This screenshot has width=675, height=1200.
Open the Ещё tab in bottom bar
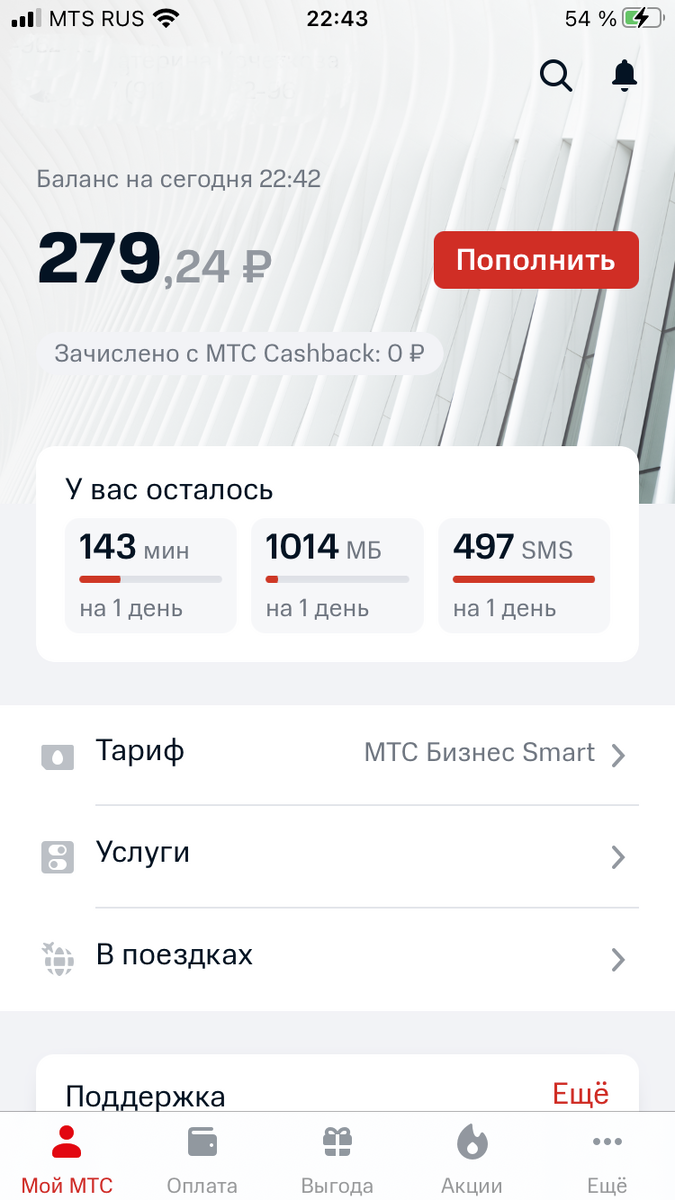(607, 1160)
